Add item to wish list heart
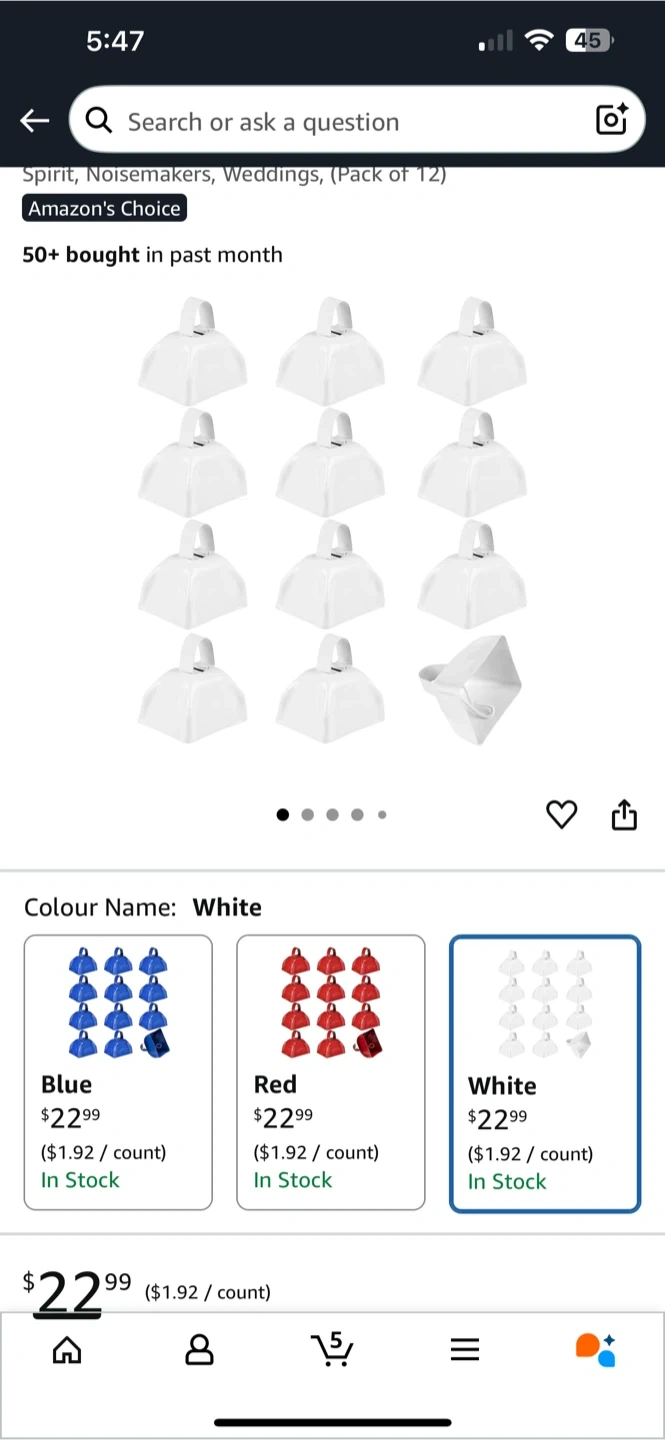This screenshot has height=1440, width=665. point(562,815)
